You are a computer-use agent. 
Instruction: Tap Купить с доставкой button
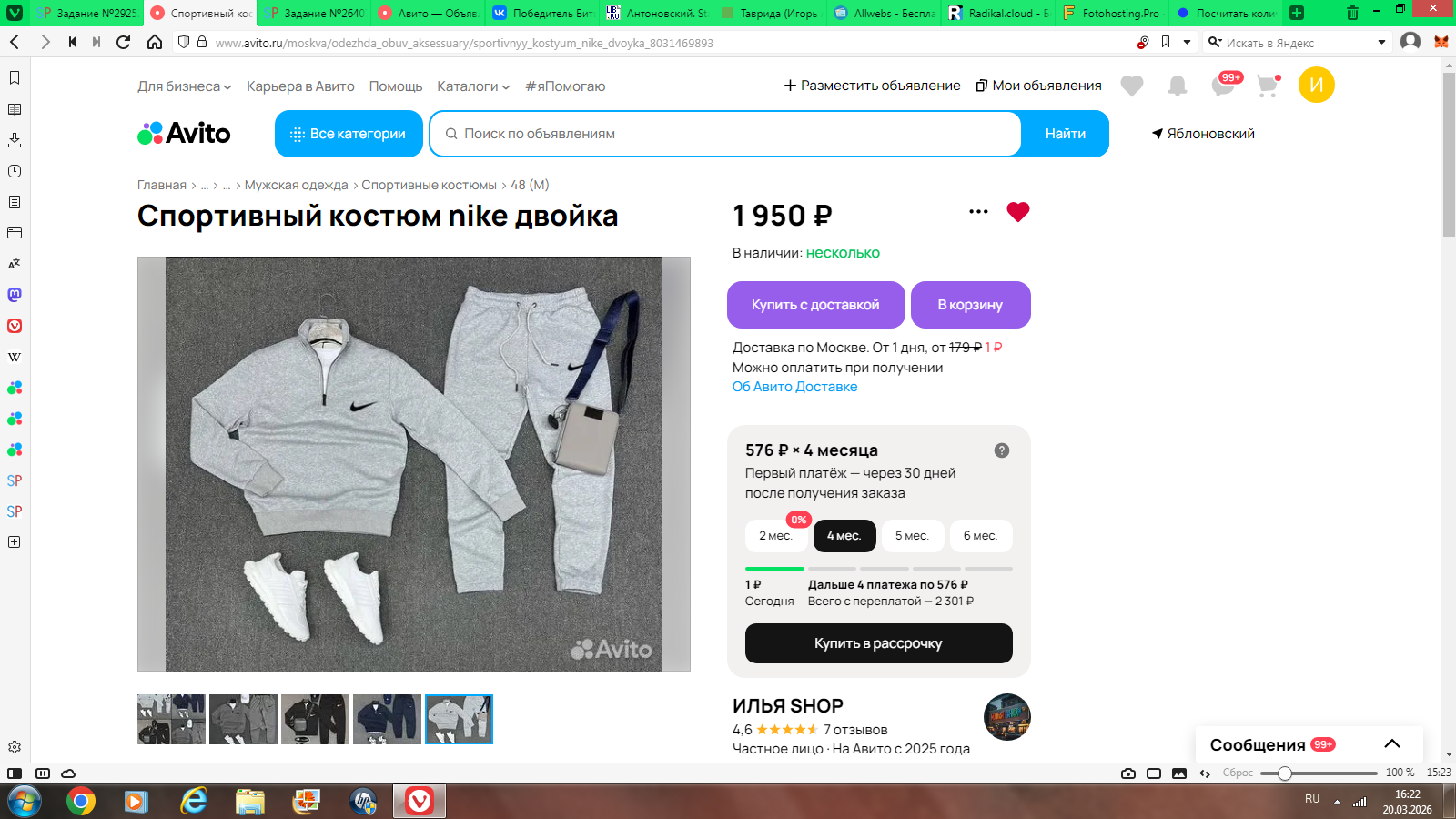pos(815,305)
